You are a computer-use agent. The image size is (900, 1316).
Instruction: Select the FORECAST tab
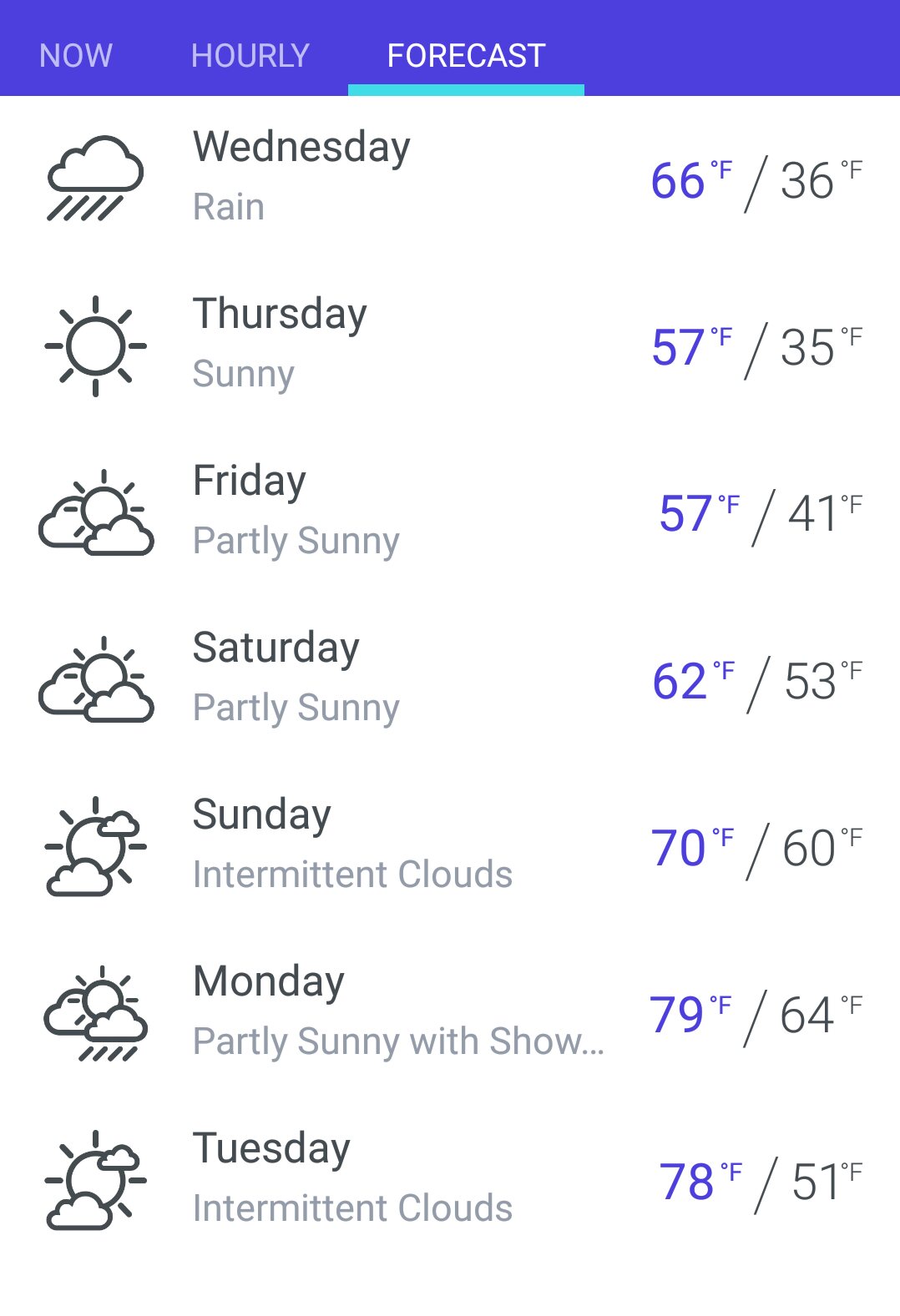[466, 56]
